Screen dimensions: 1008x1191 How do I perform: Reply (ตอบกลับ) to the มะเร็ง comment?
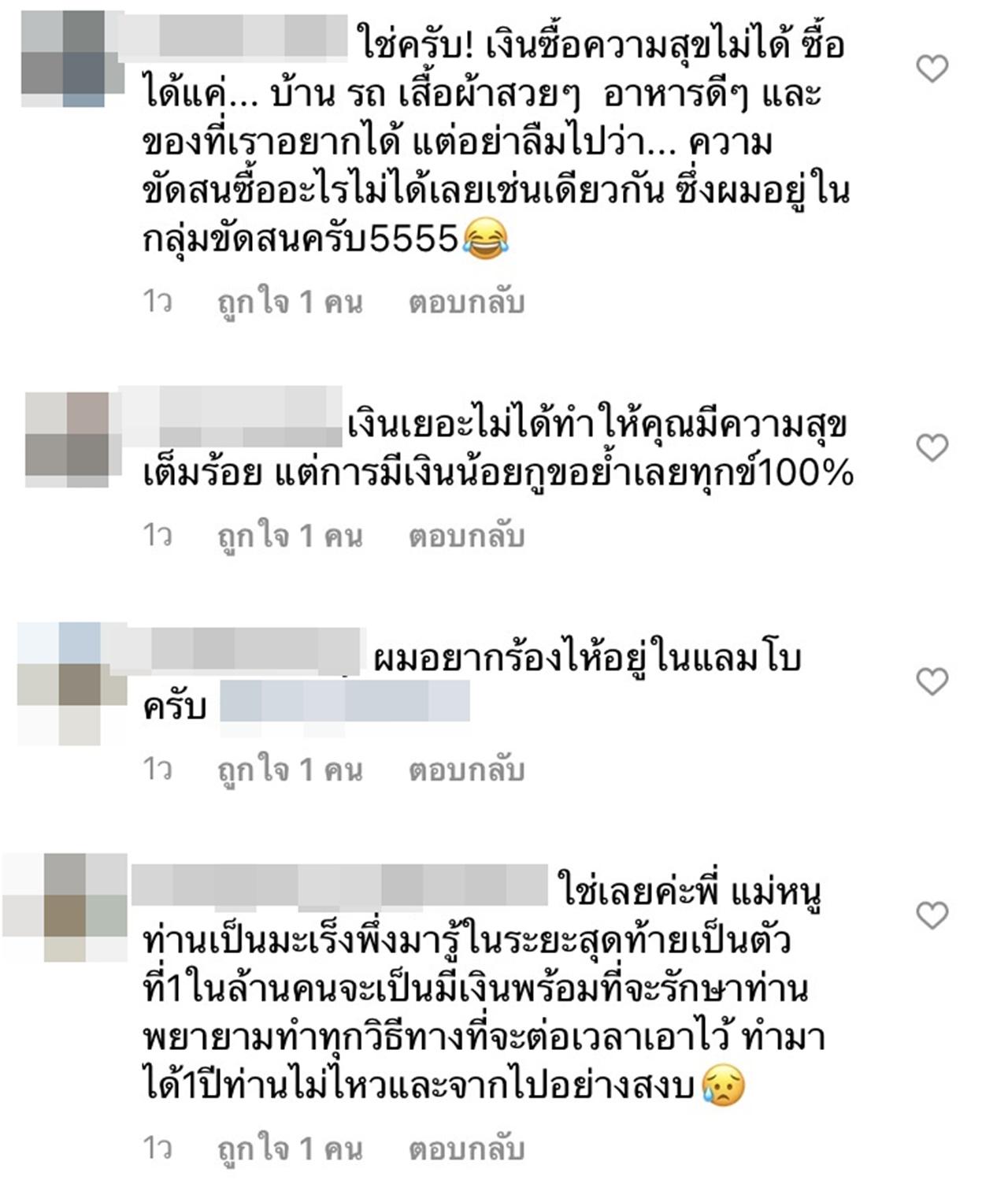(x=466, y=1149)
